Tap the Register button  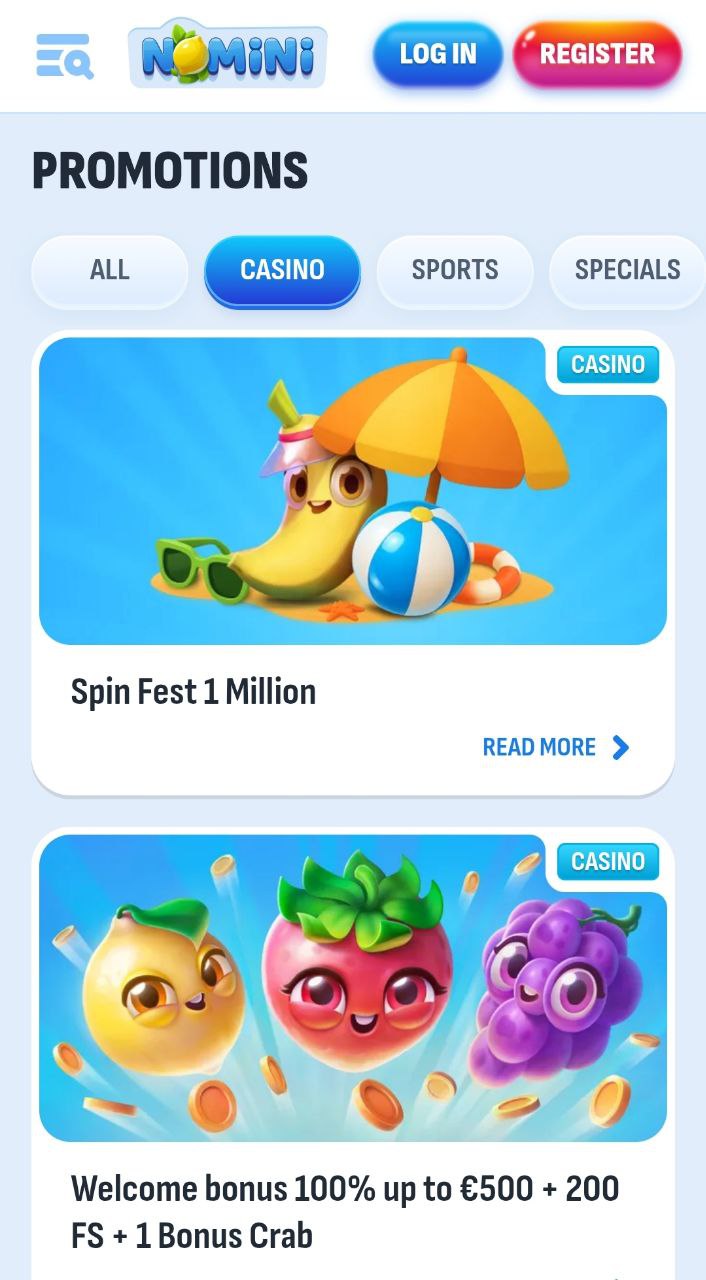(597, 53)
